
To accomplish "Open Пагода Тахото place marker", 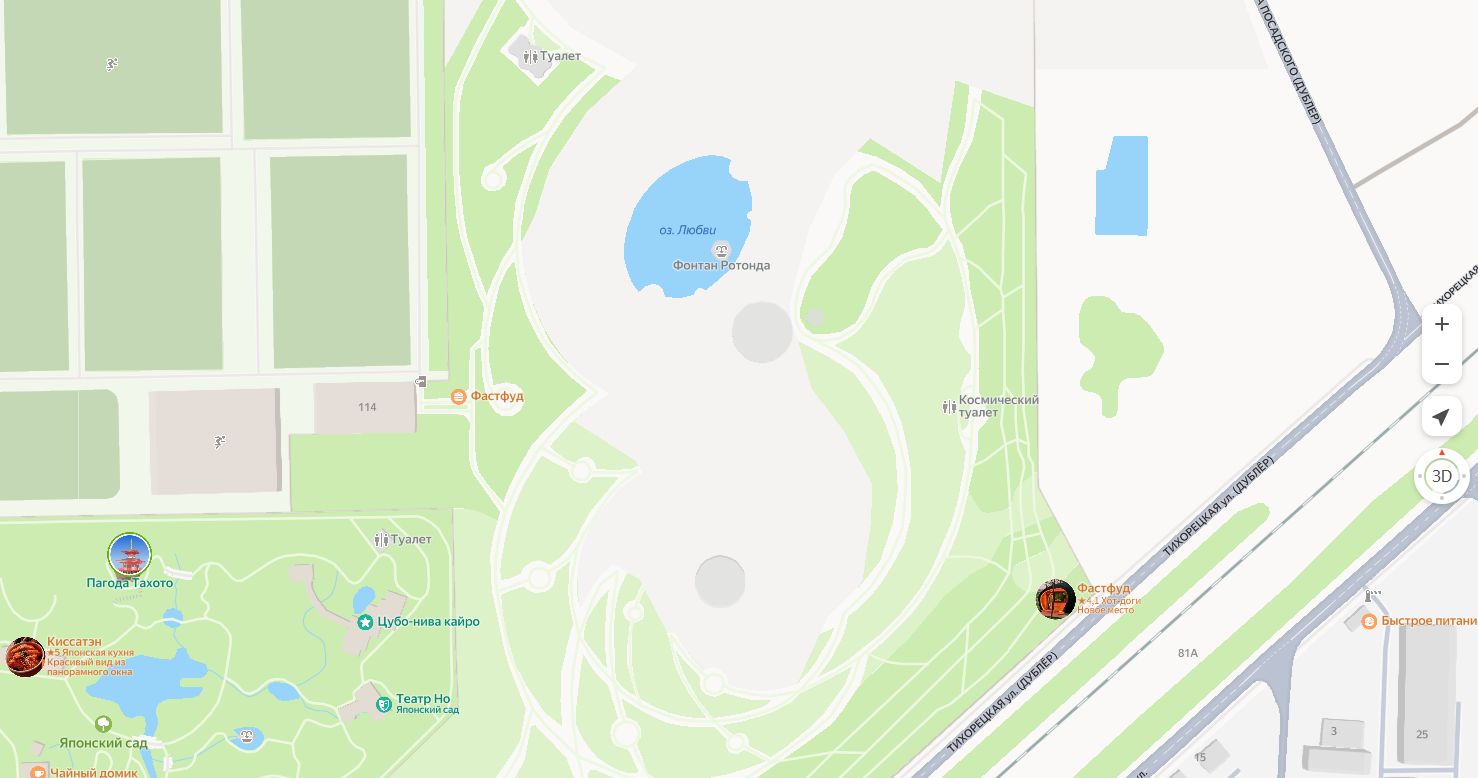I will (129, 556).
